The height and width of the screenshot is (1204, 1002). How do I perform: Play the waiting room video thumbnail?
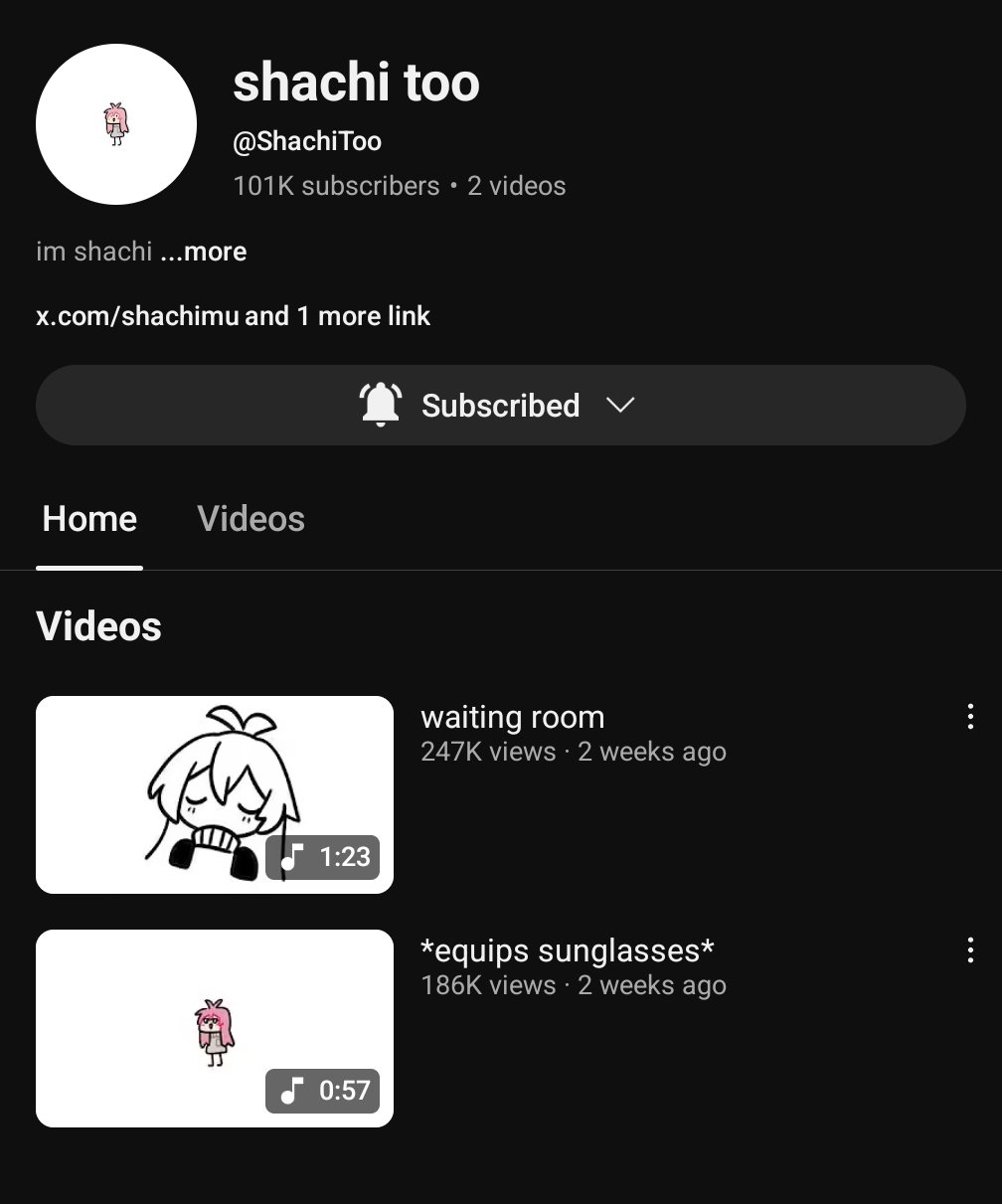tap(215, 794)
